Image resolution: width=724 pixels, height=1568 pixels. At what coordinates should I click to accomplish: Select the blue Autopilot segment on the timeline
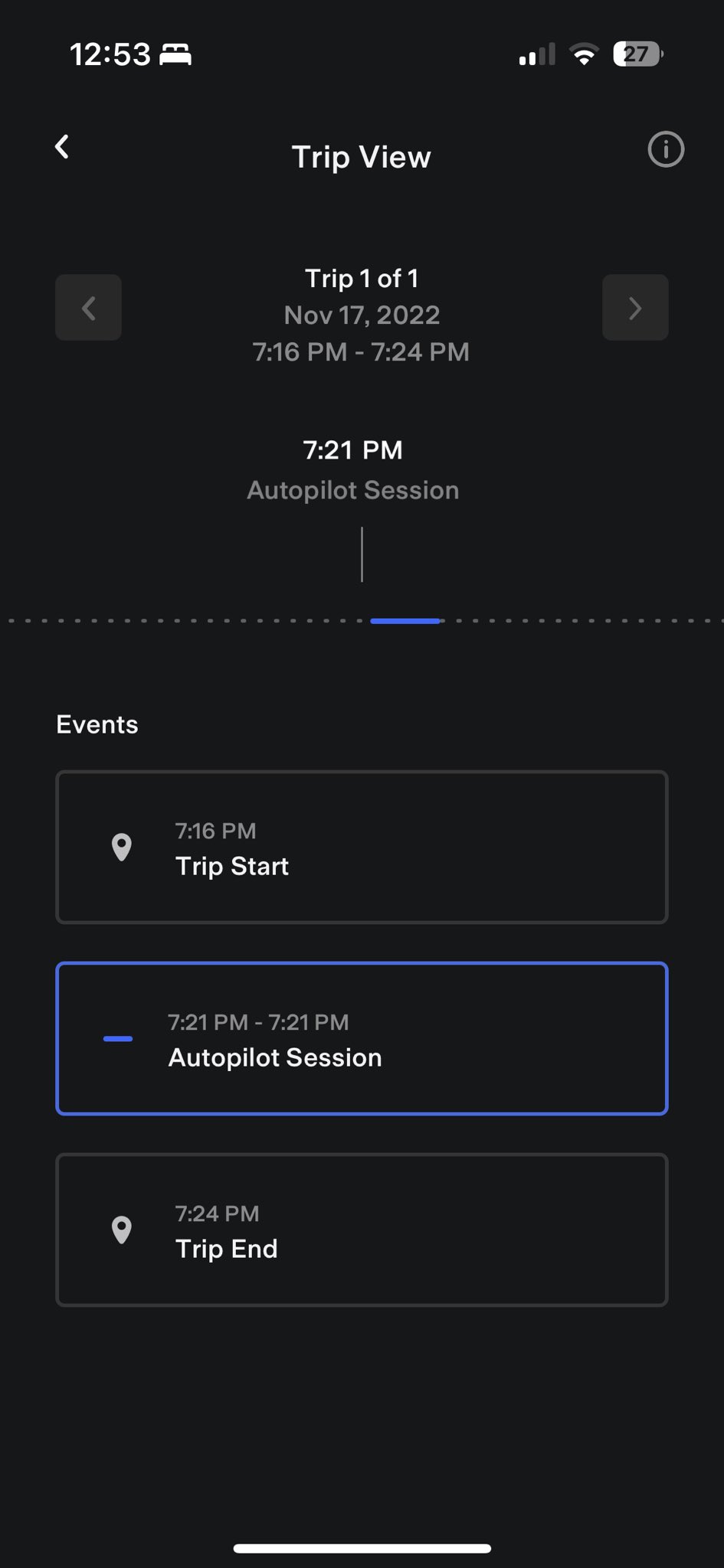pos(405,621)
